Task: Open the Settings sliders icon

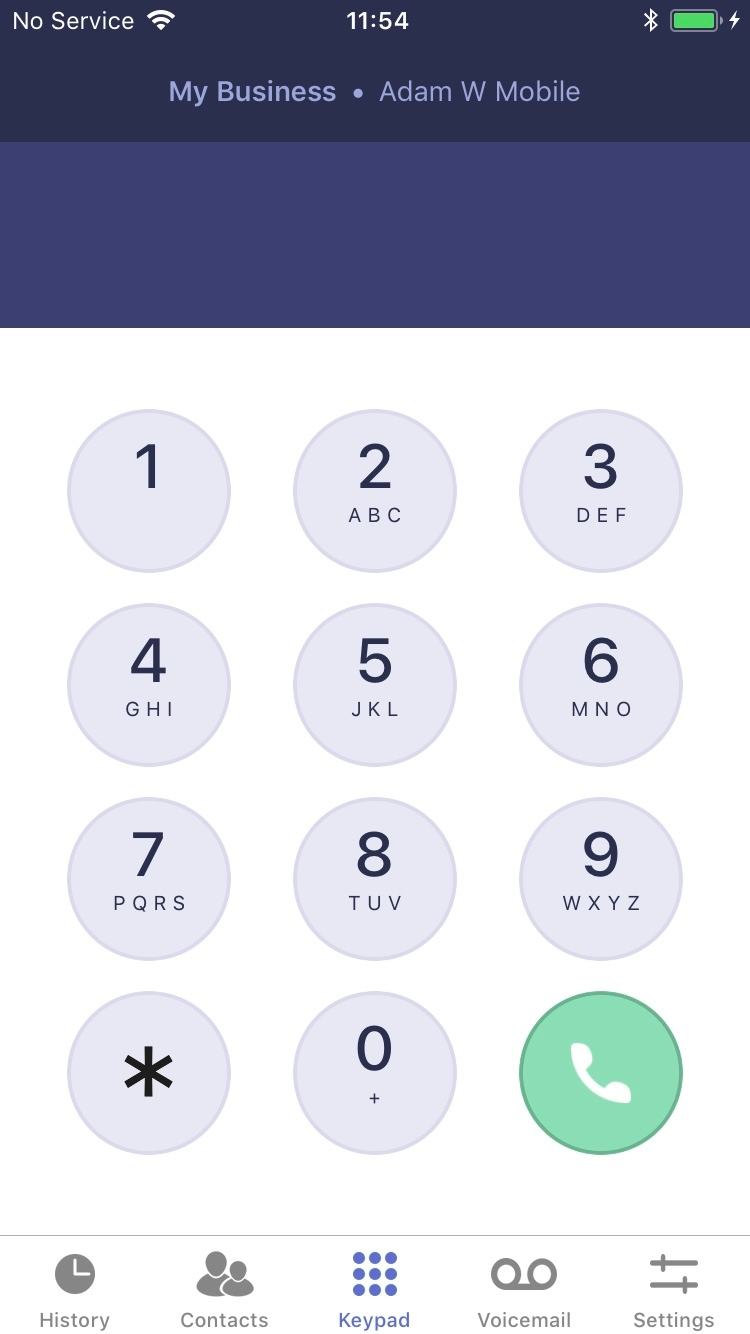Action: point(673,1273)
